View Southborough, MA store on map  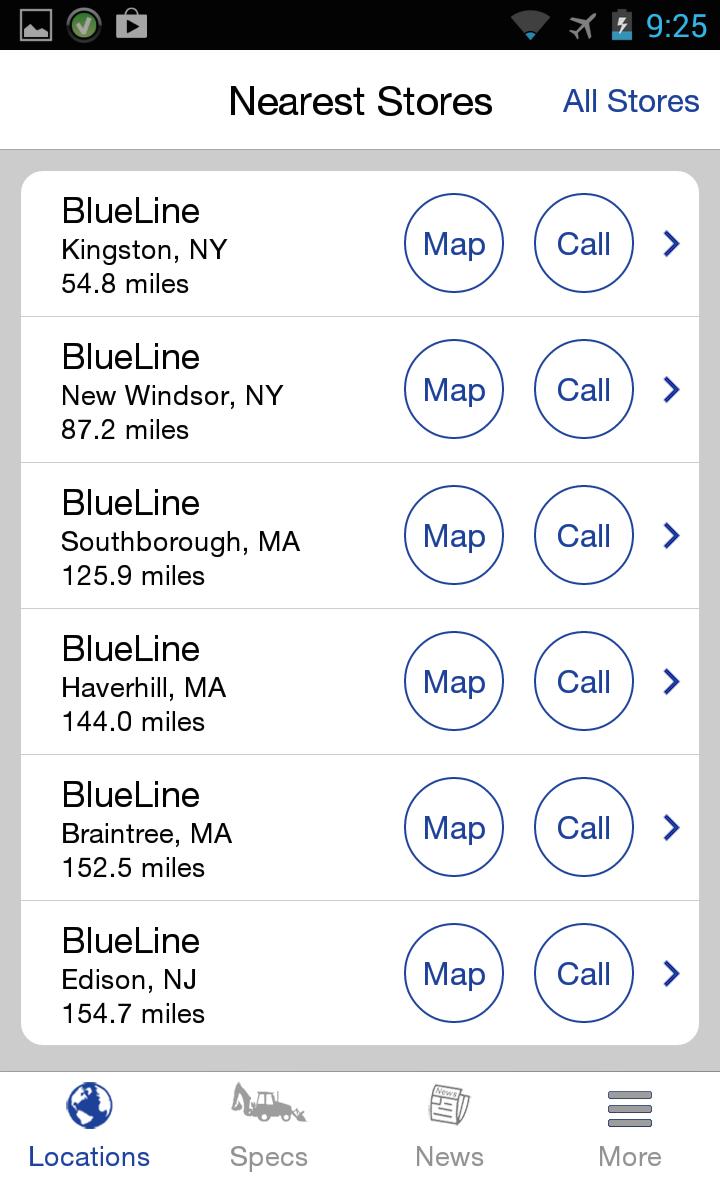(454, 536)
